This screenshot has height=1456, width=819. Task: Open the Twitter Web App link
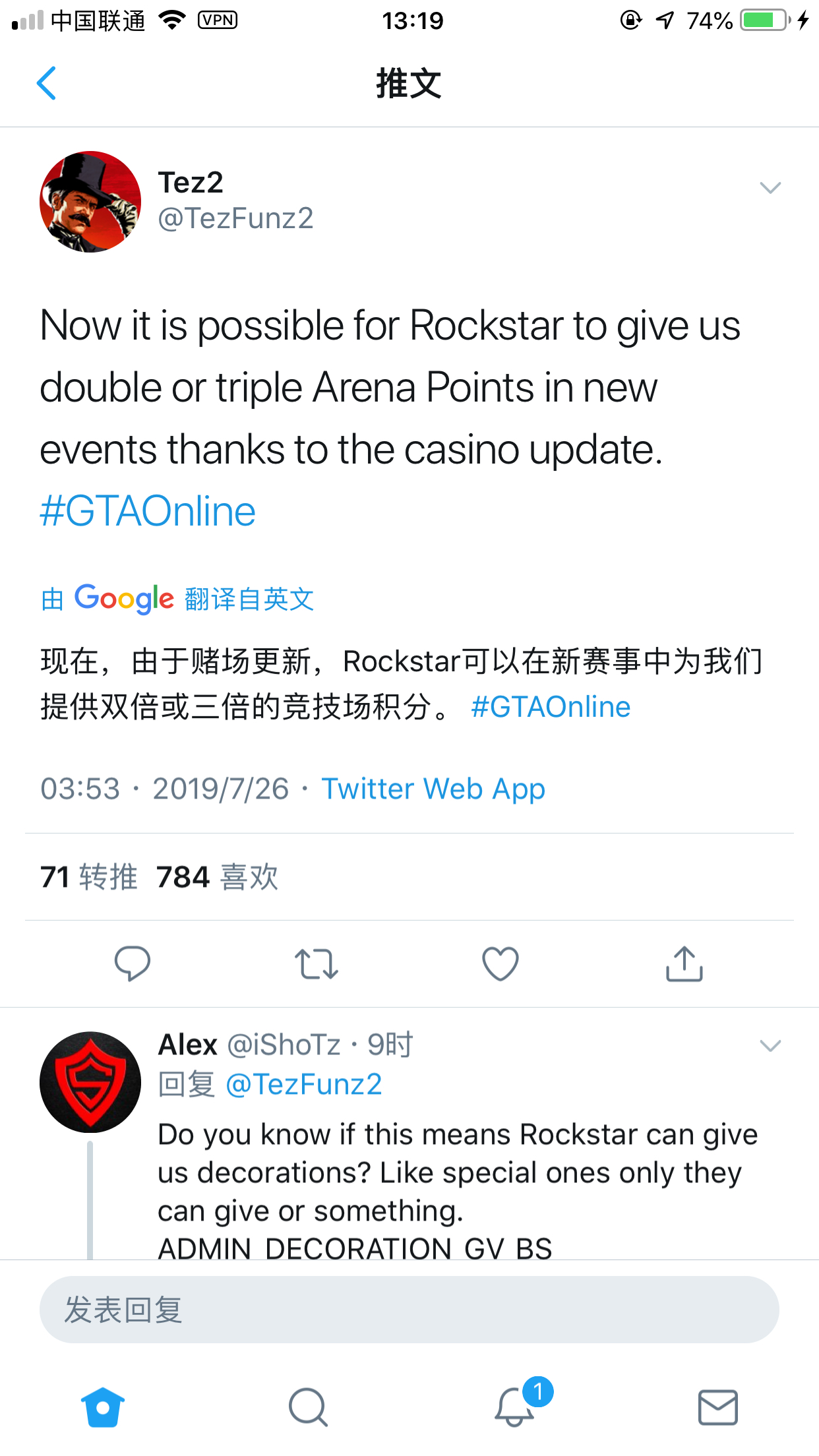tap(433, 789)
